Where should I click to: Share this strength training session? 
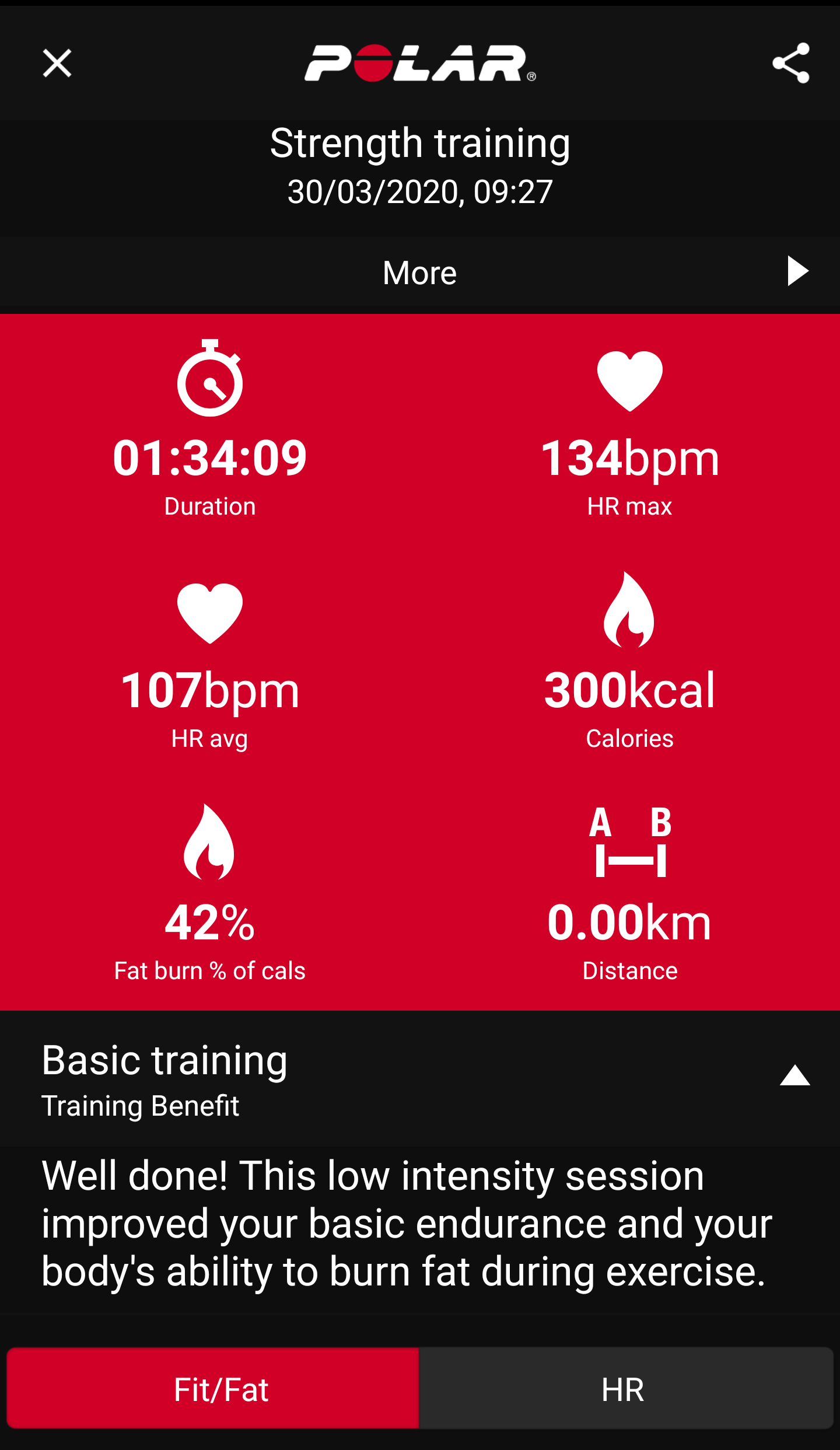790,63
